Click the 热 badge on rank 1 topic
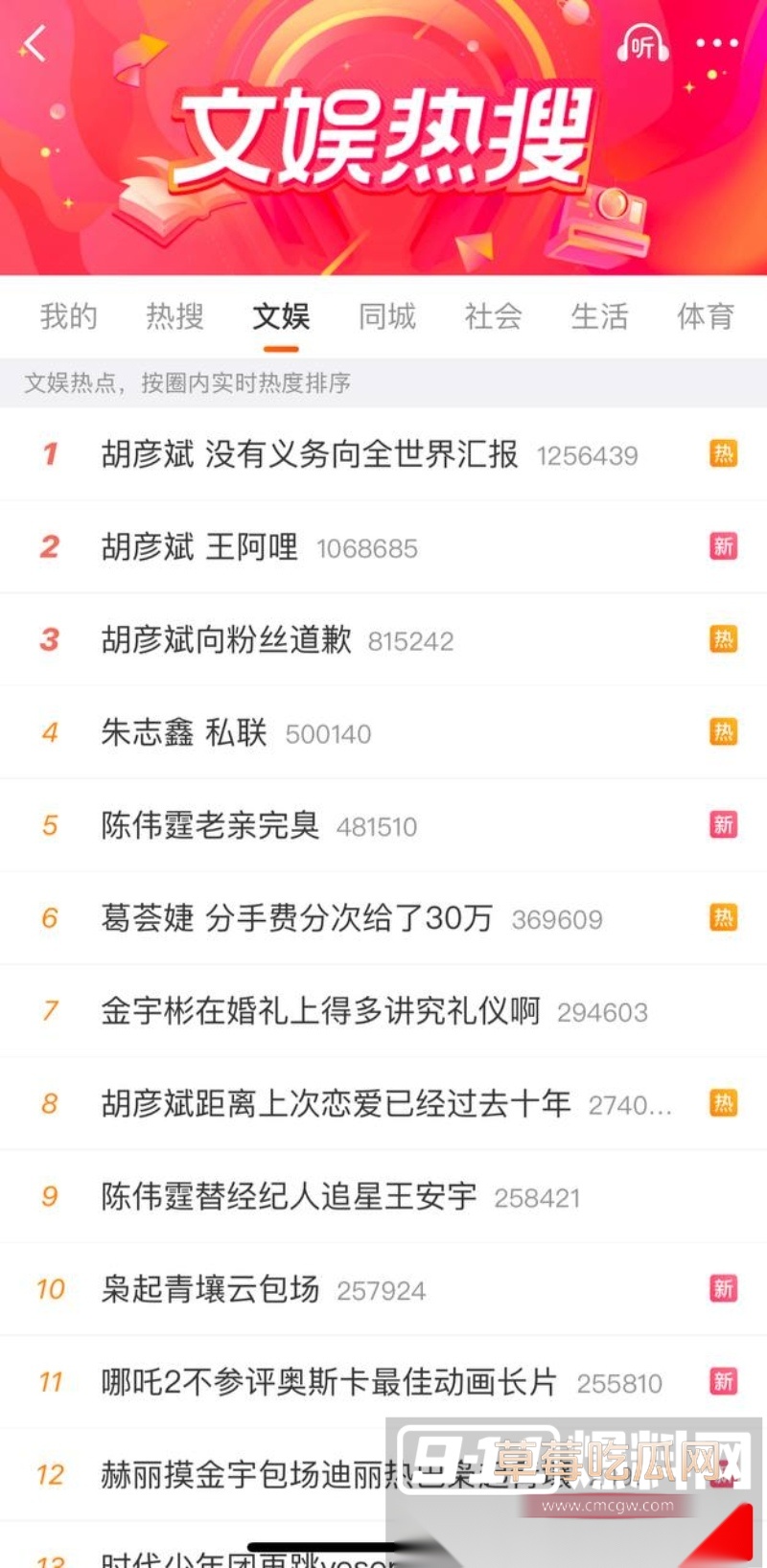This screenshot has width=767, height=1568. click(x=723, y=454)
